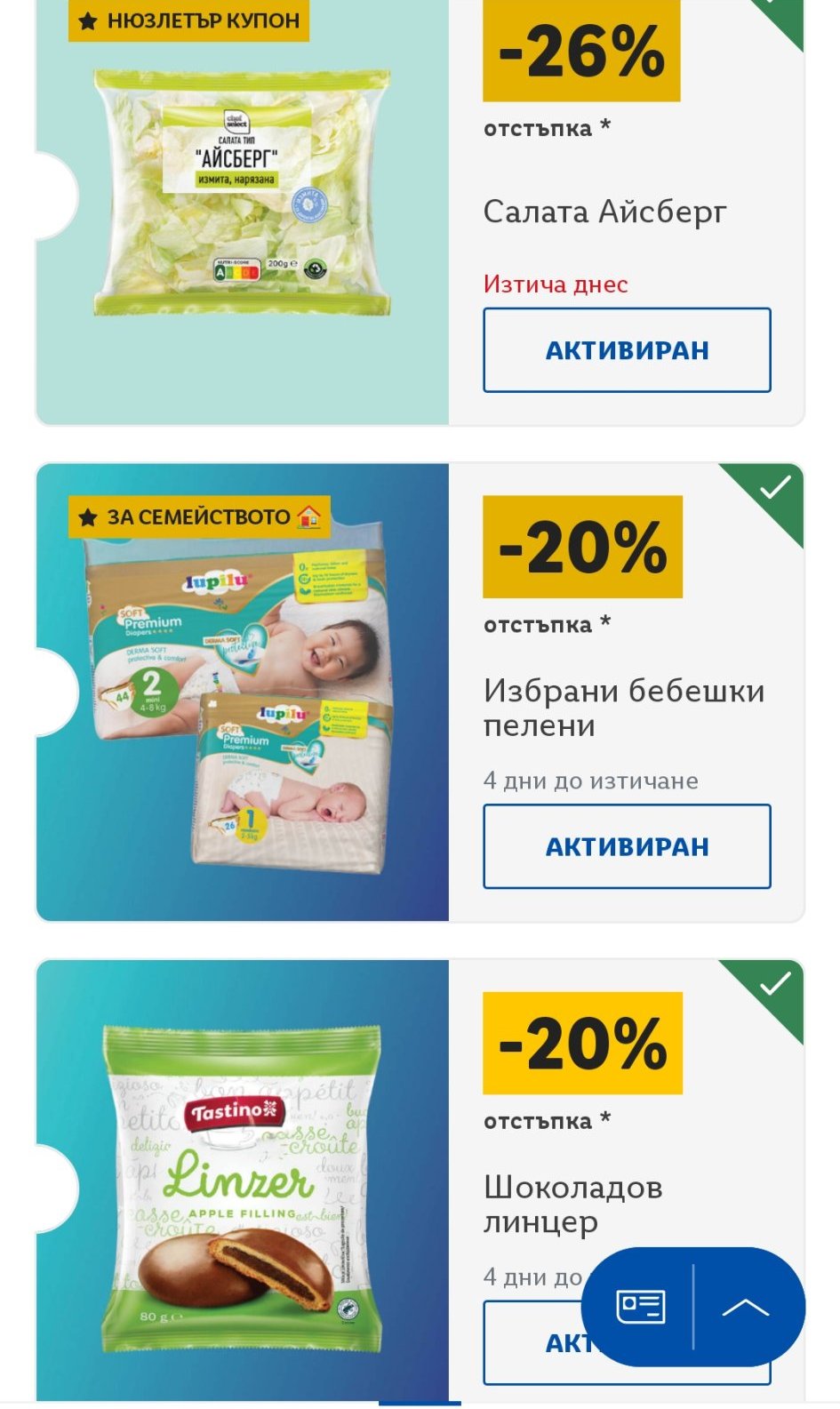Open the Шоколадов линцер coupon card
The width and height of the screenshot is (840, 1409).
click(420, 1182)
